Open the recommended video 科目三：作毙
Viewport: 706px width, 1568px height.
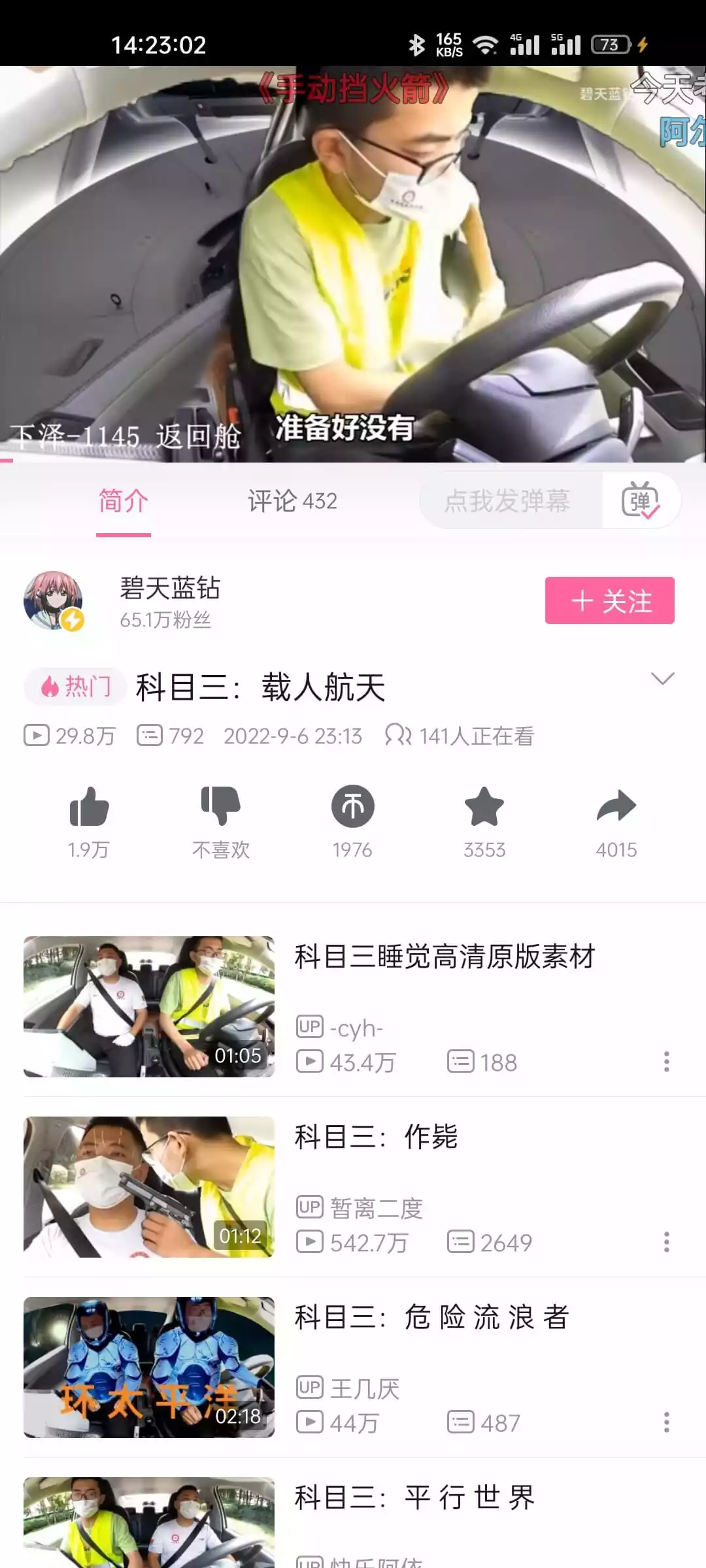coord(376,1137)
